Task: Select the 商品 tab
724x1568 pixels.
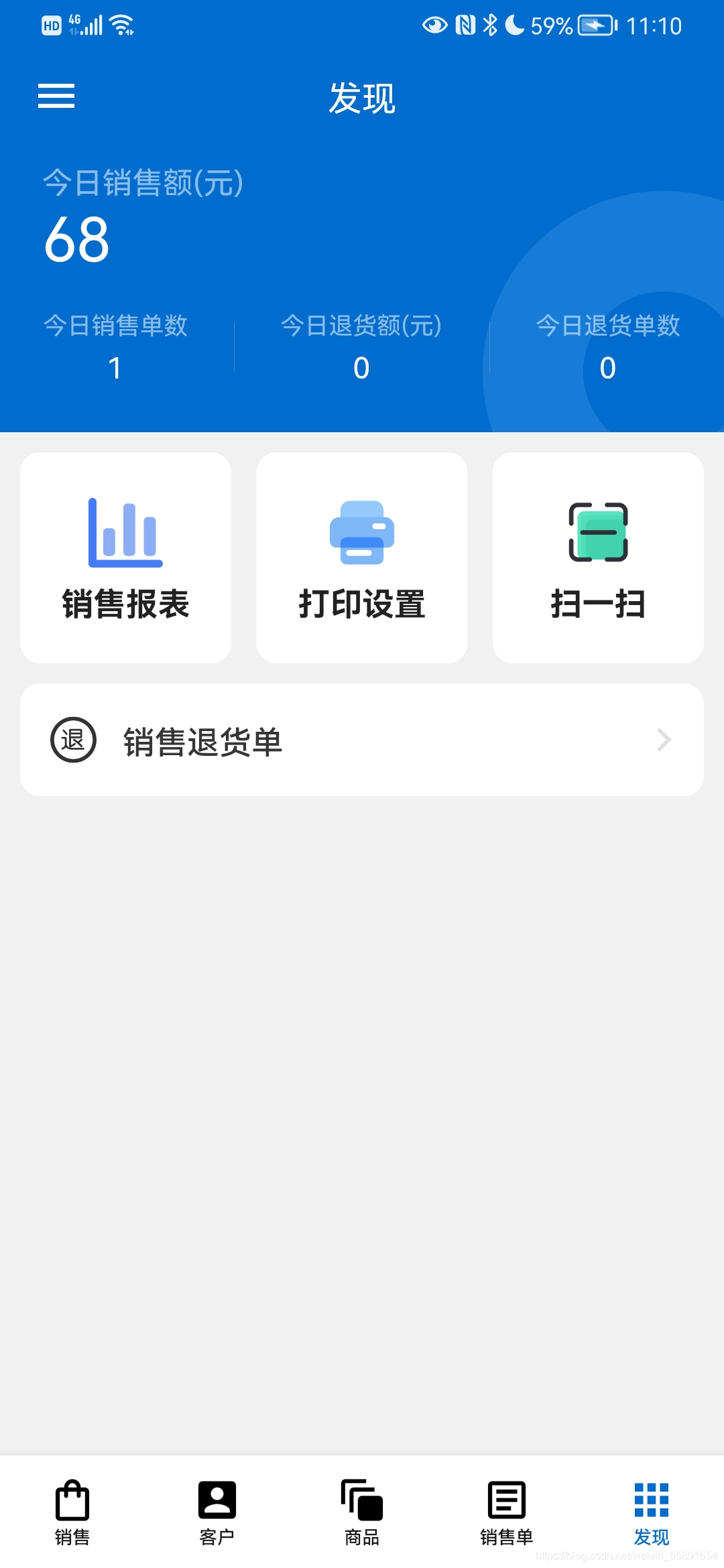Action: click(x=362, y=1512)
